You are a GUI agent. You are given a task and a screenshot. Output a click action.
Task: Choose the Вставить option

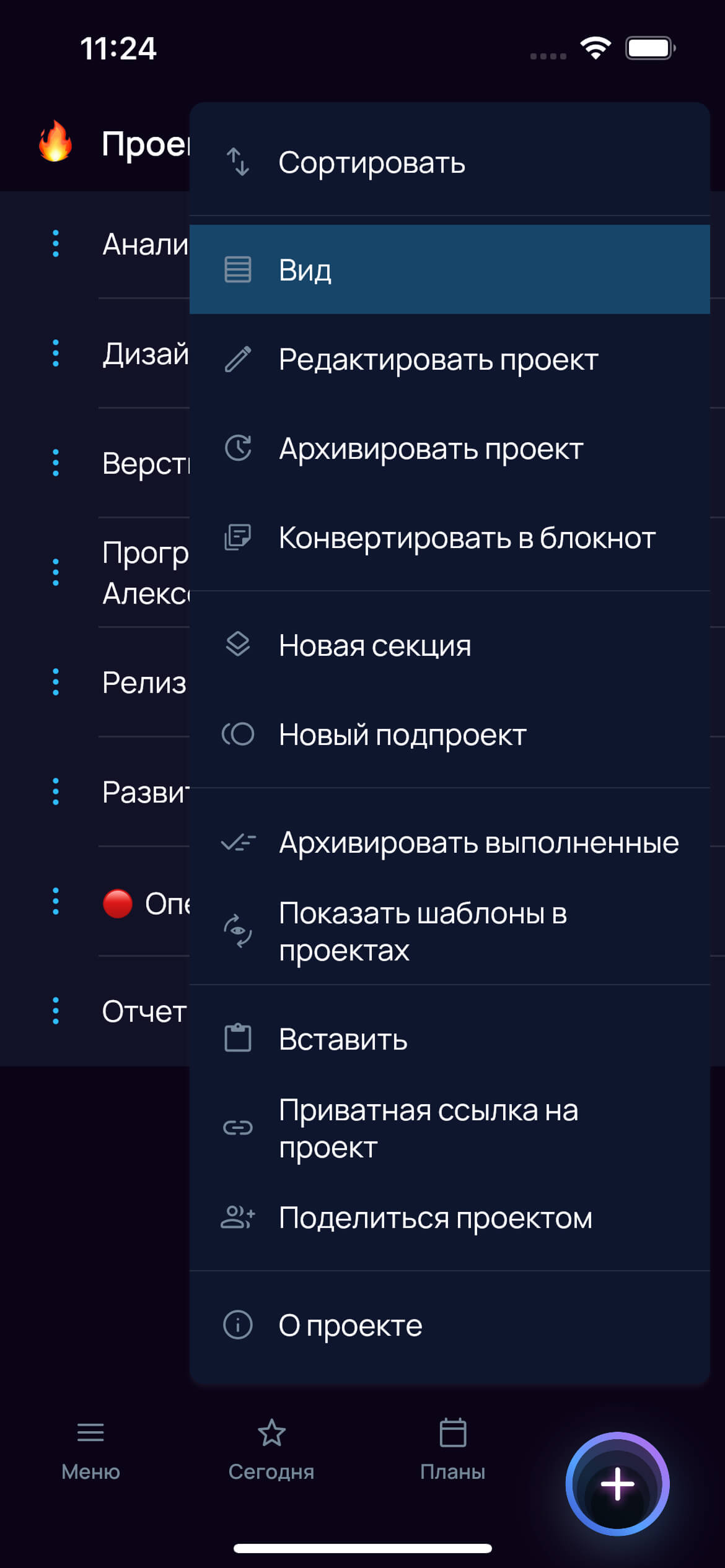point(449,1039)
